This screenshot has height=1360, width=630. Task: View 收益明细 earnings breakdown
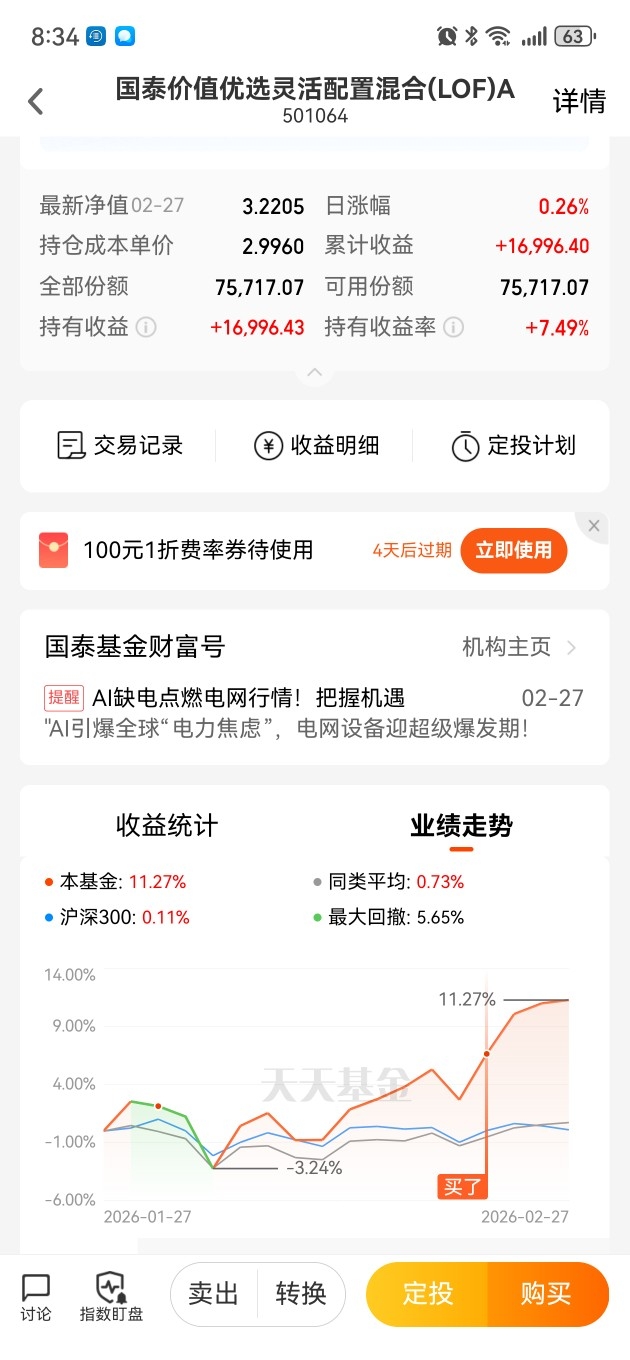click(x=316, y=445)
